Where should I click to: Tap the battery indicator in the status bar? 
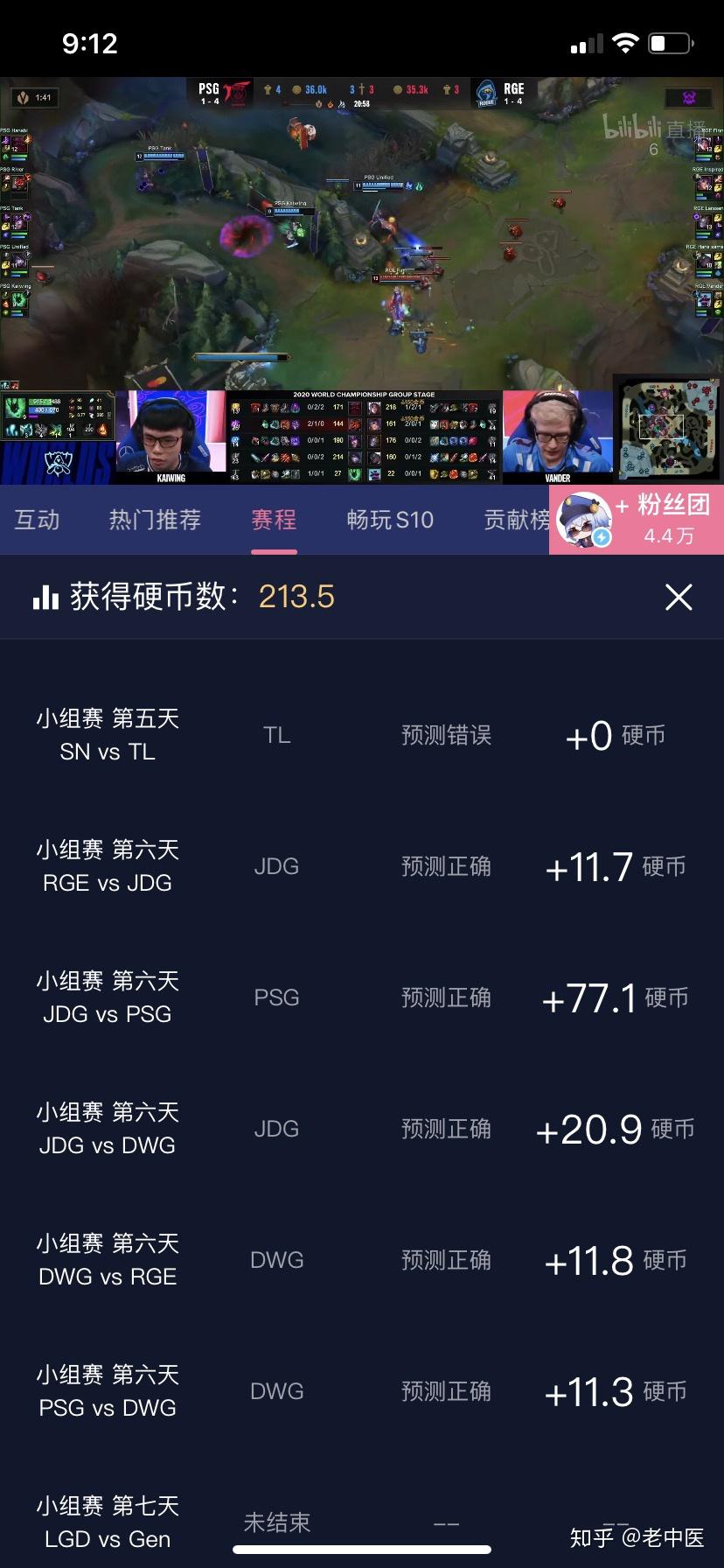(x=670, y=40)
